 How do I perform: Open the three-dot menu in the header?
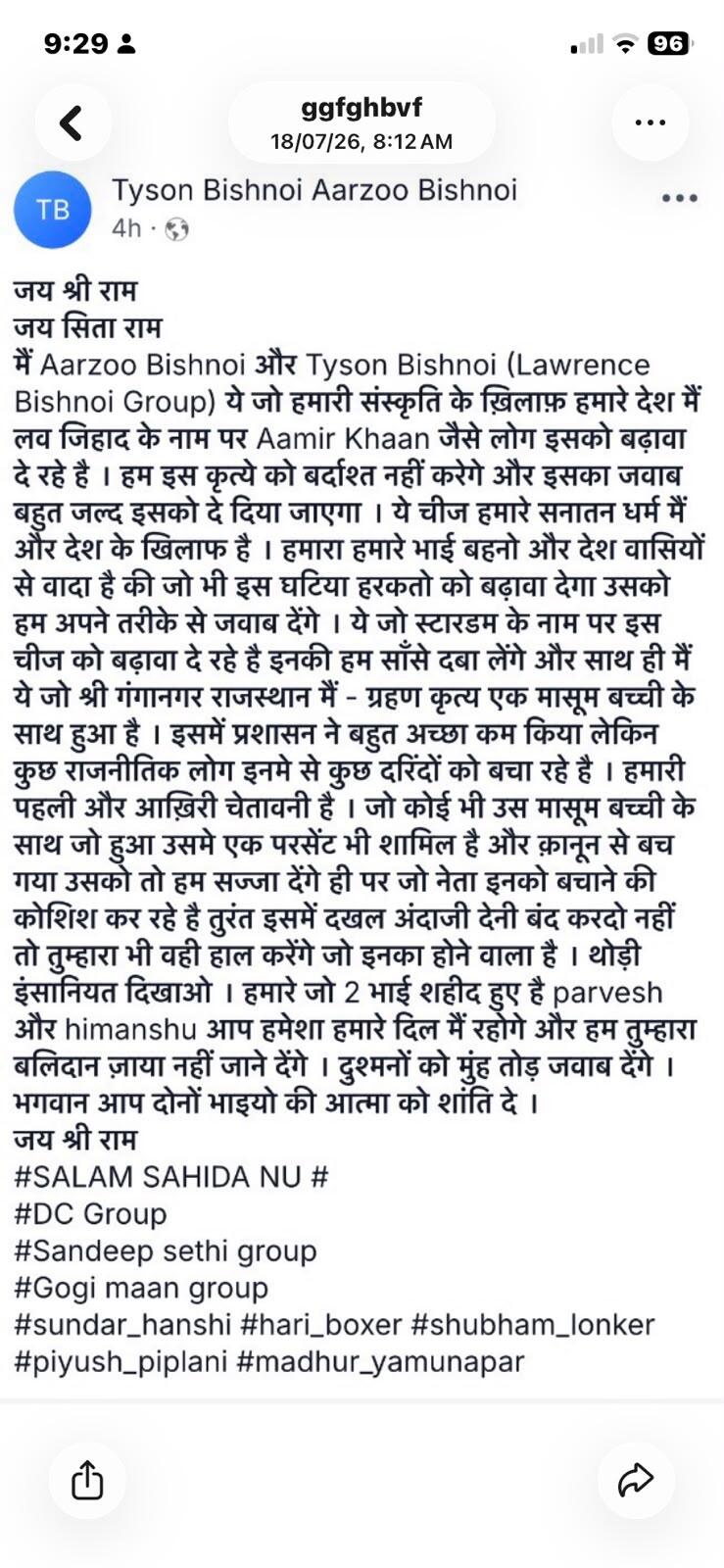[651, 122]
